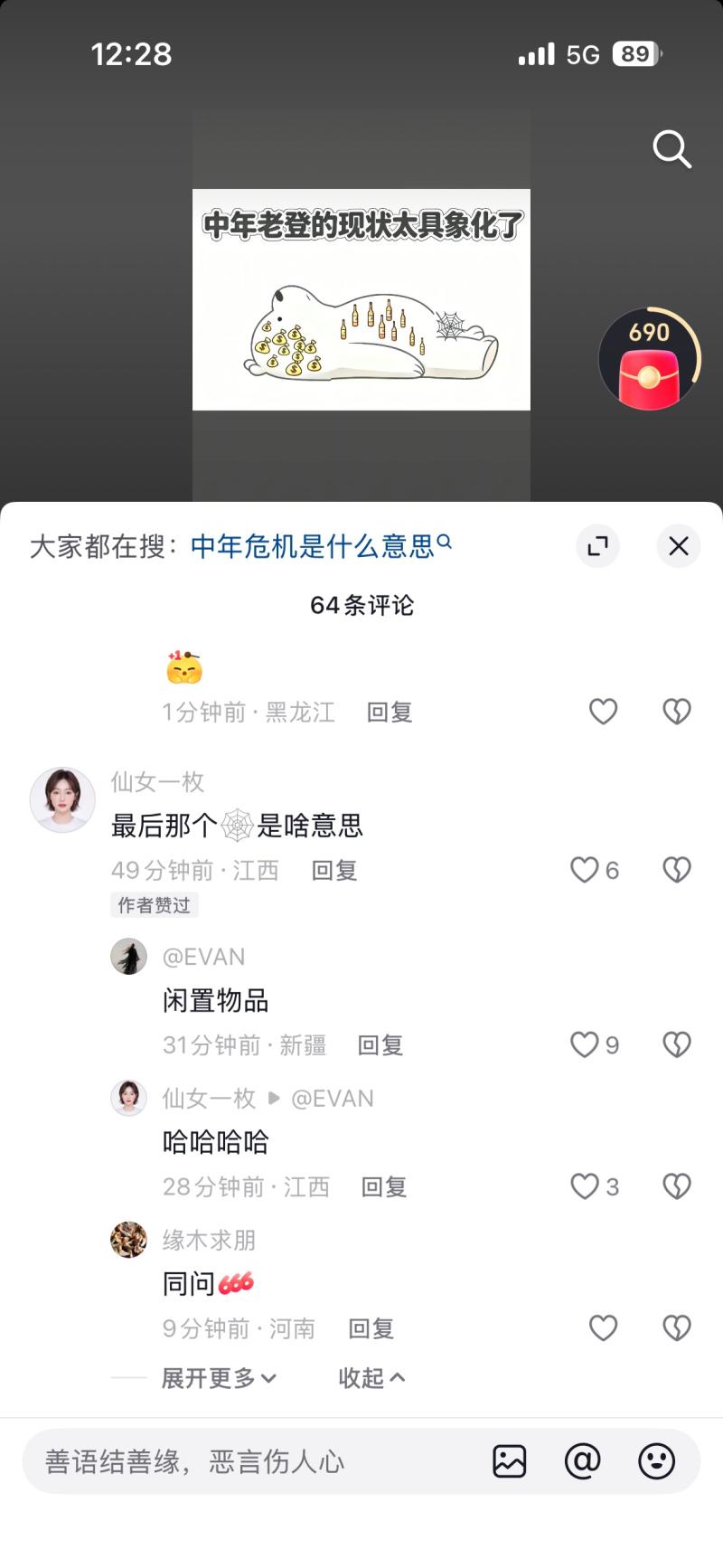Reply to 缘木求朋's 同问 comment
723x1568 pixels.
pos(371,1328)
